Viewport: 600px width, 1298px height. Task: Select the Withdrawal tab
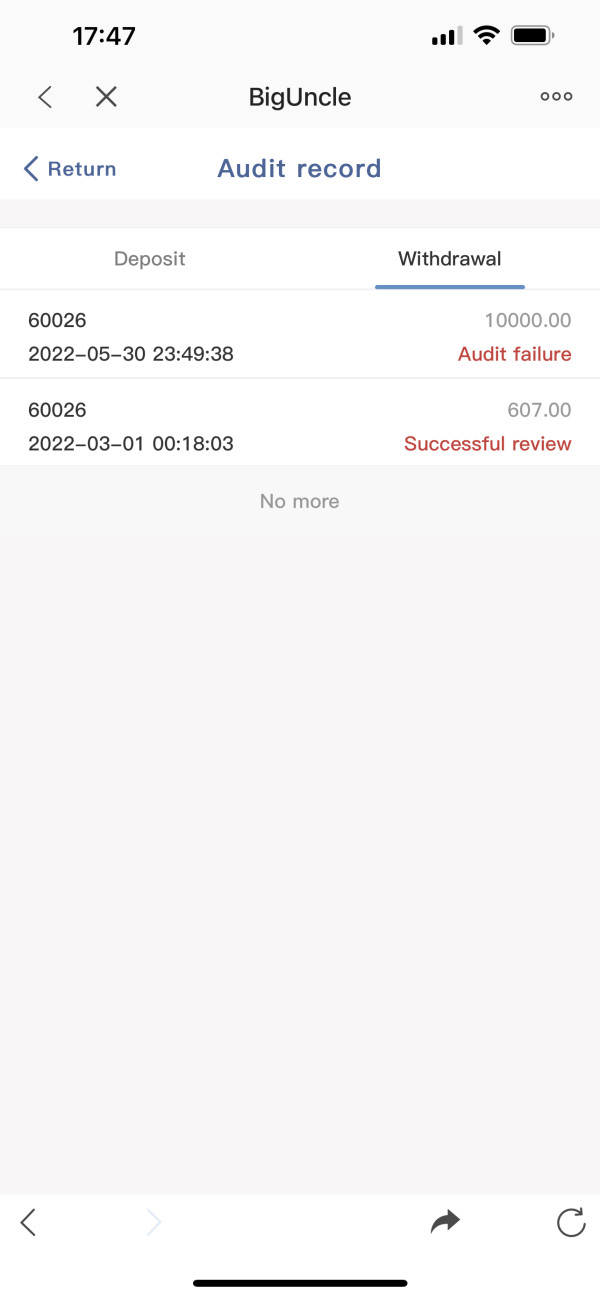pos(450,259)
